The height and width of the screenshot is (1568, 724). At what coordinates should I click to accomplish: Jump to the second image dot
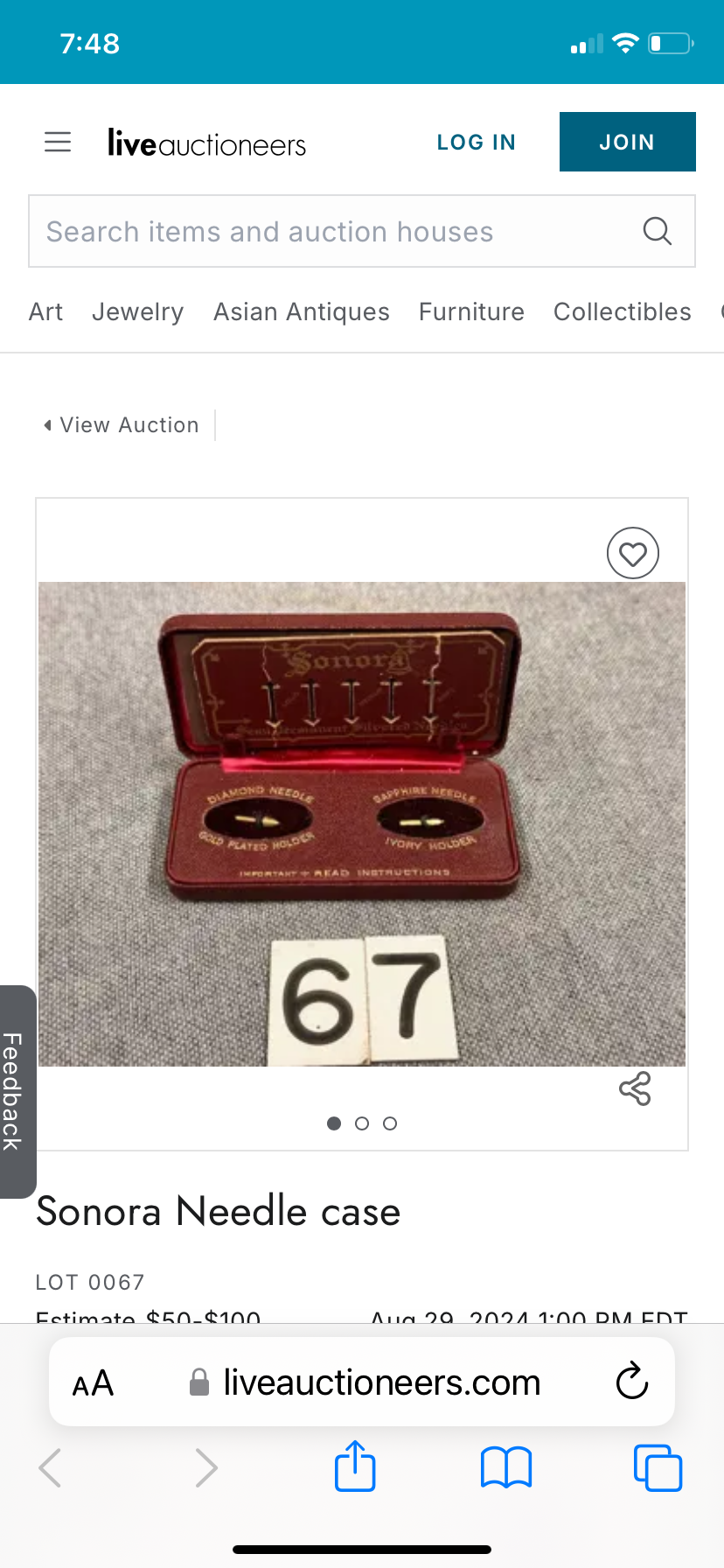(362, 1123)
